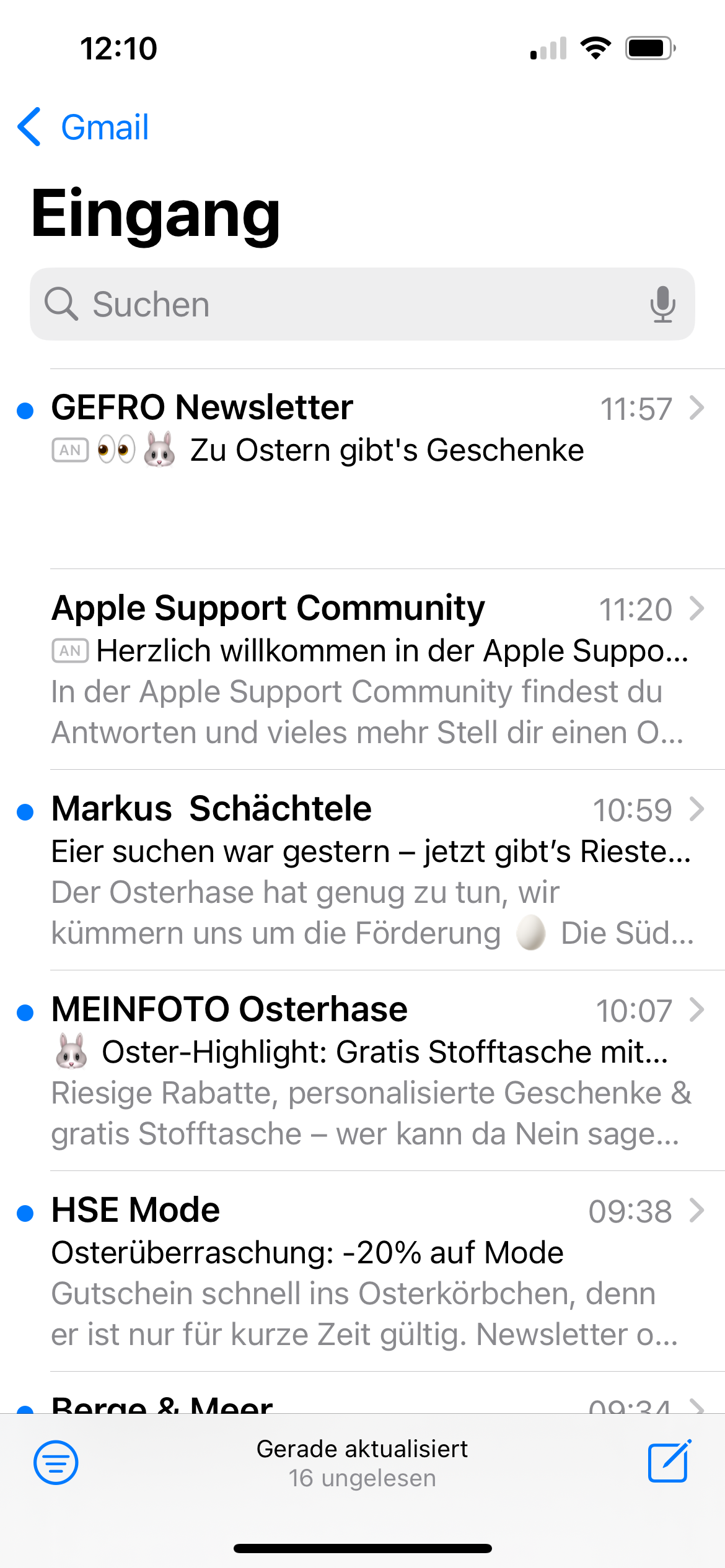Open the email from Markus Schächtele
Viewport: 725px width, 1568px height.
(362, 870)
